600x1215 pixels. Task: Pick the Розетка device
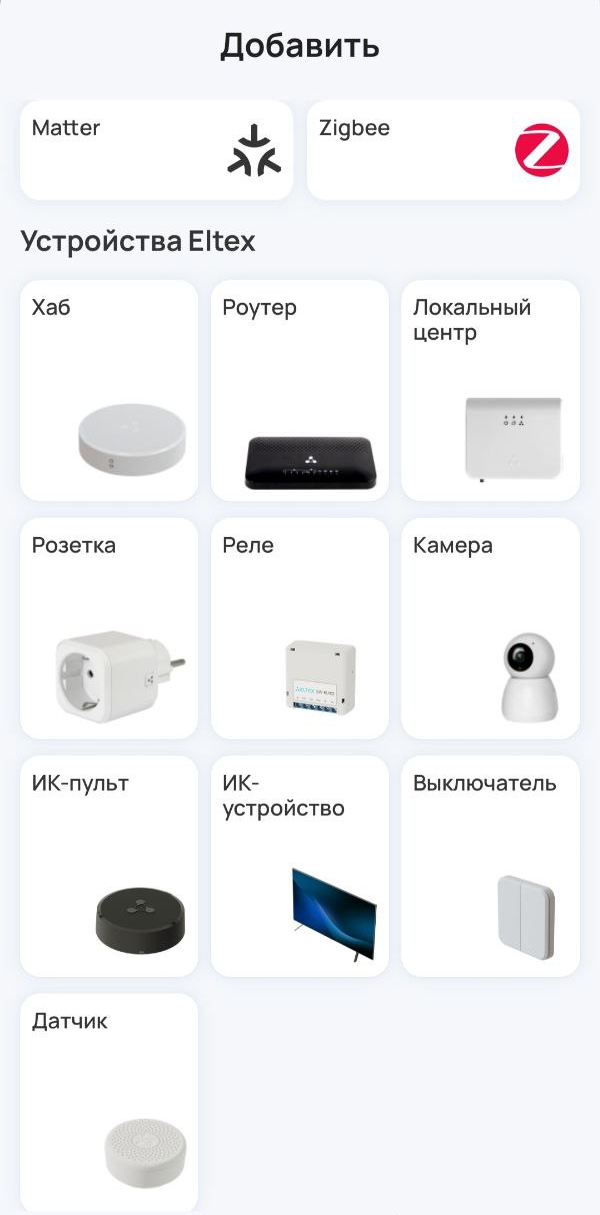tap(109, 628)
